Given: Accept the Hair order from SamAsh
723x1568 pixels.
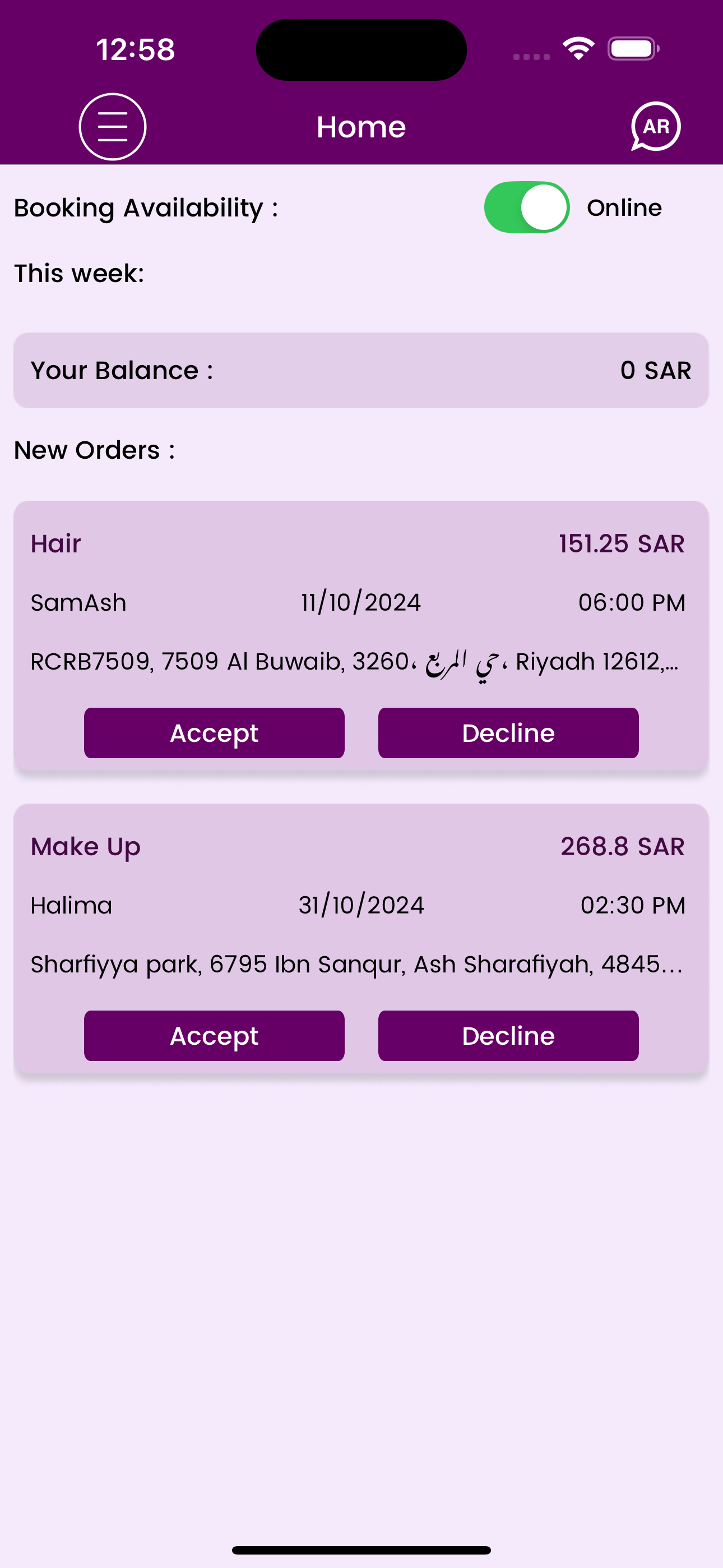Looking at the screenshot, I should pyautogui.click(x=214, y=733).
